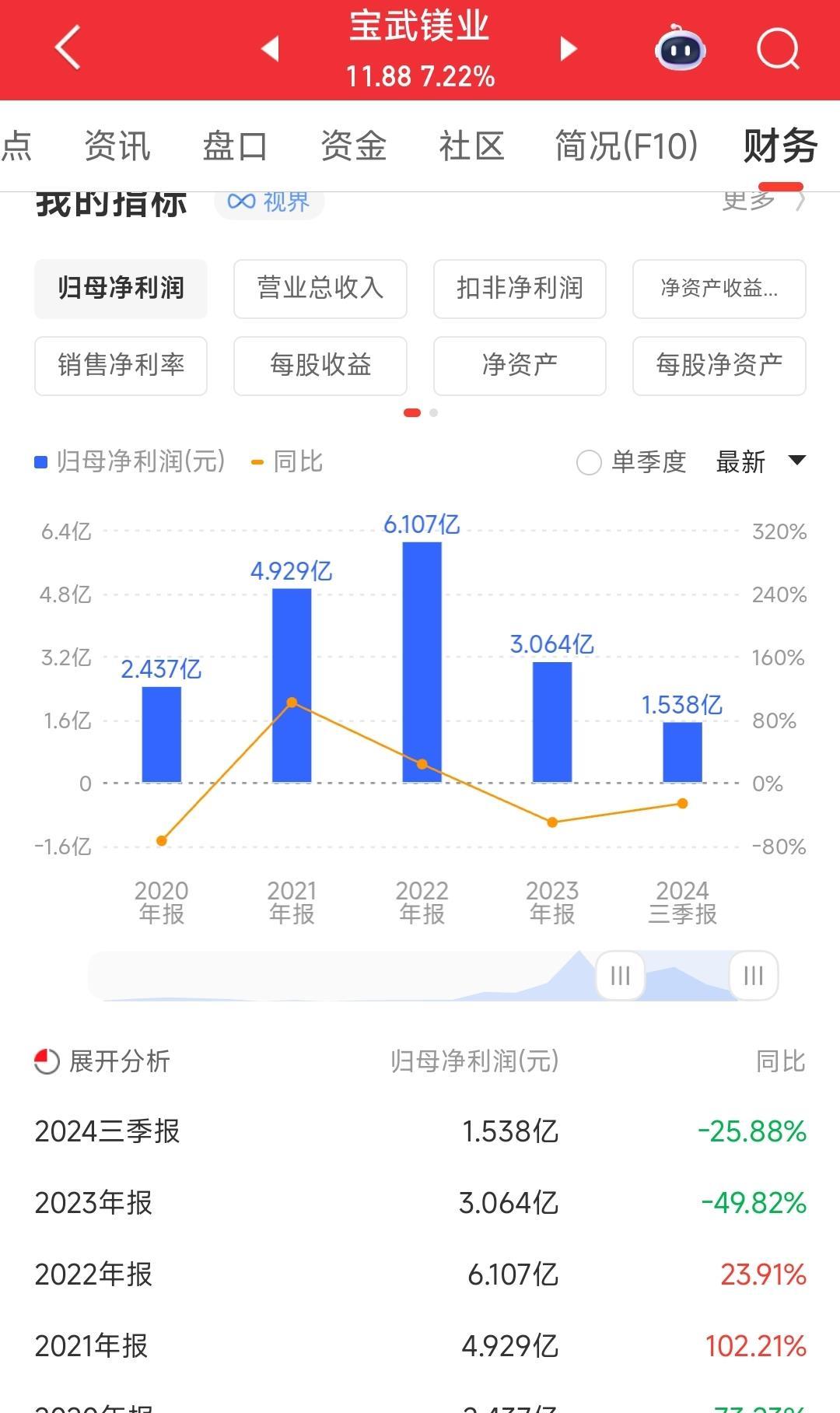Enable the 单季度 radio option
Viewport: 840px width, 1413px height.
(590, 462)
